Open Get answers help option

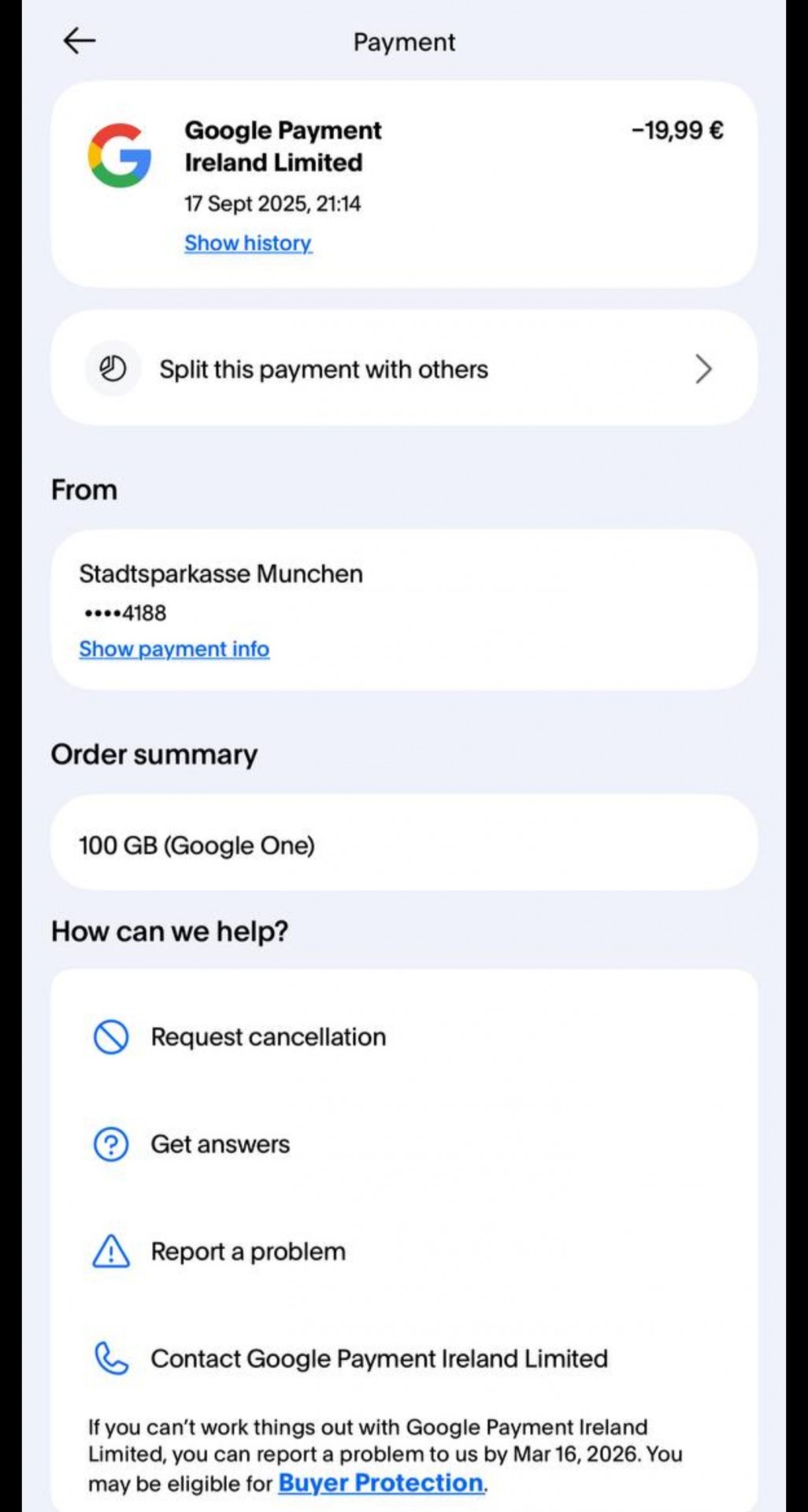(x=404, y=1143)
